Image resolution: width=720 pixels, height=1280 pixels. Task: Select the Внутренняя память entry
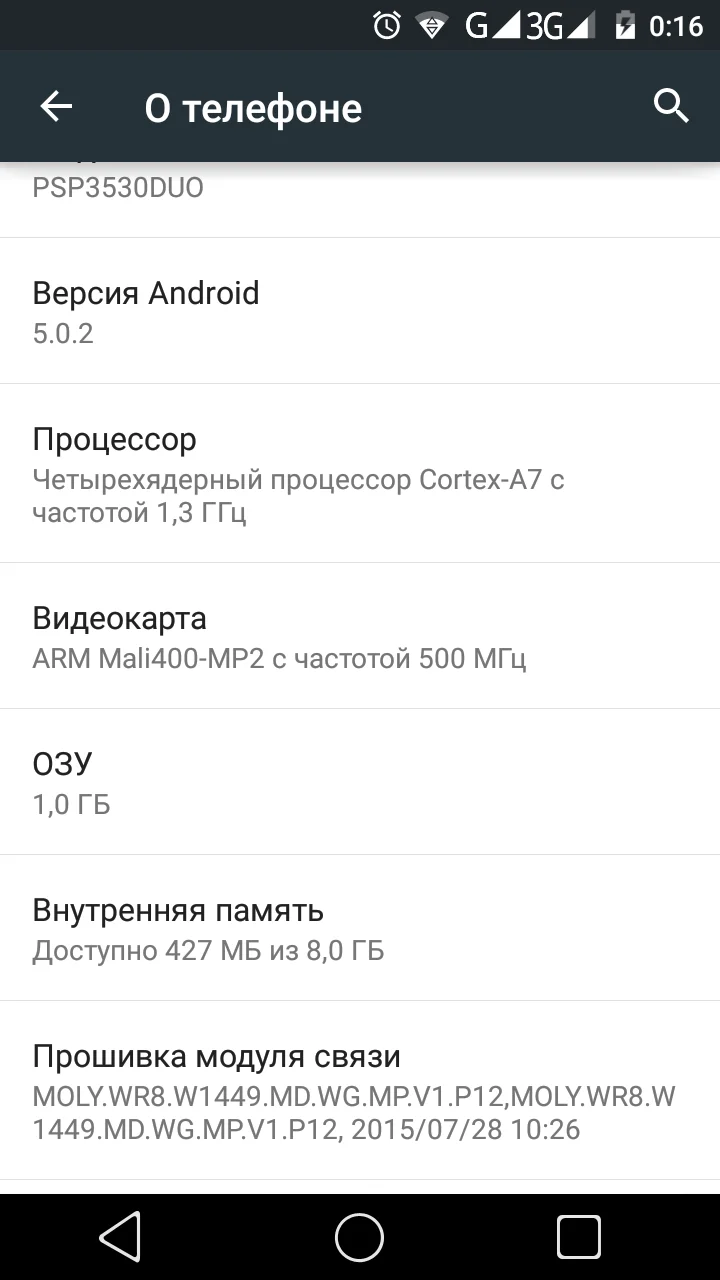pos(360,927)
